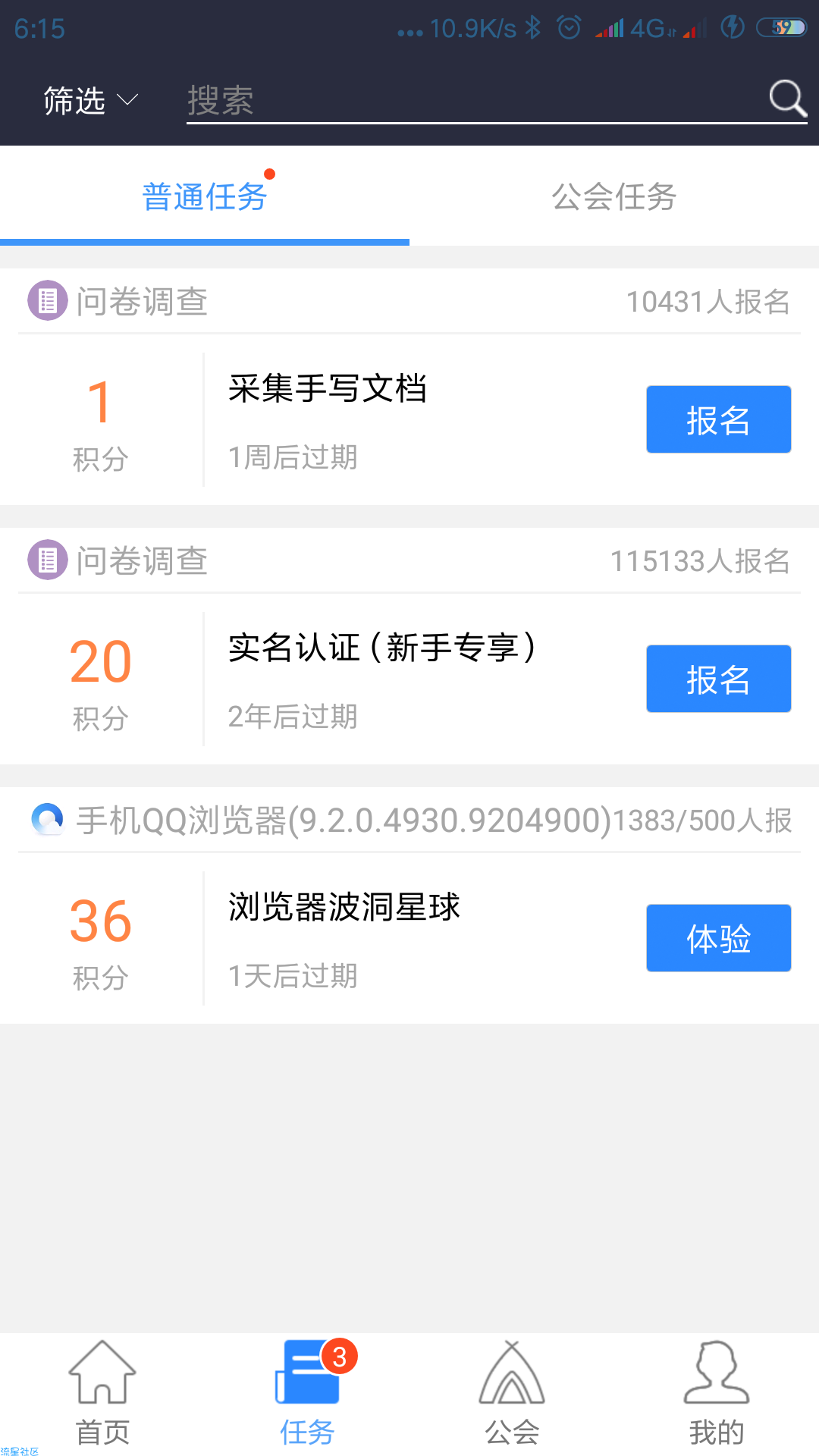
Task: Tap the magnifier search icon
Action: click(x=788, y=99)
